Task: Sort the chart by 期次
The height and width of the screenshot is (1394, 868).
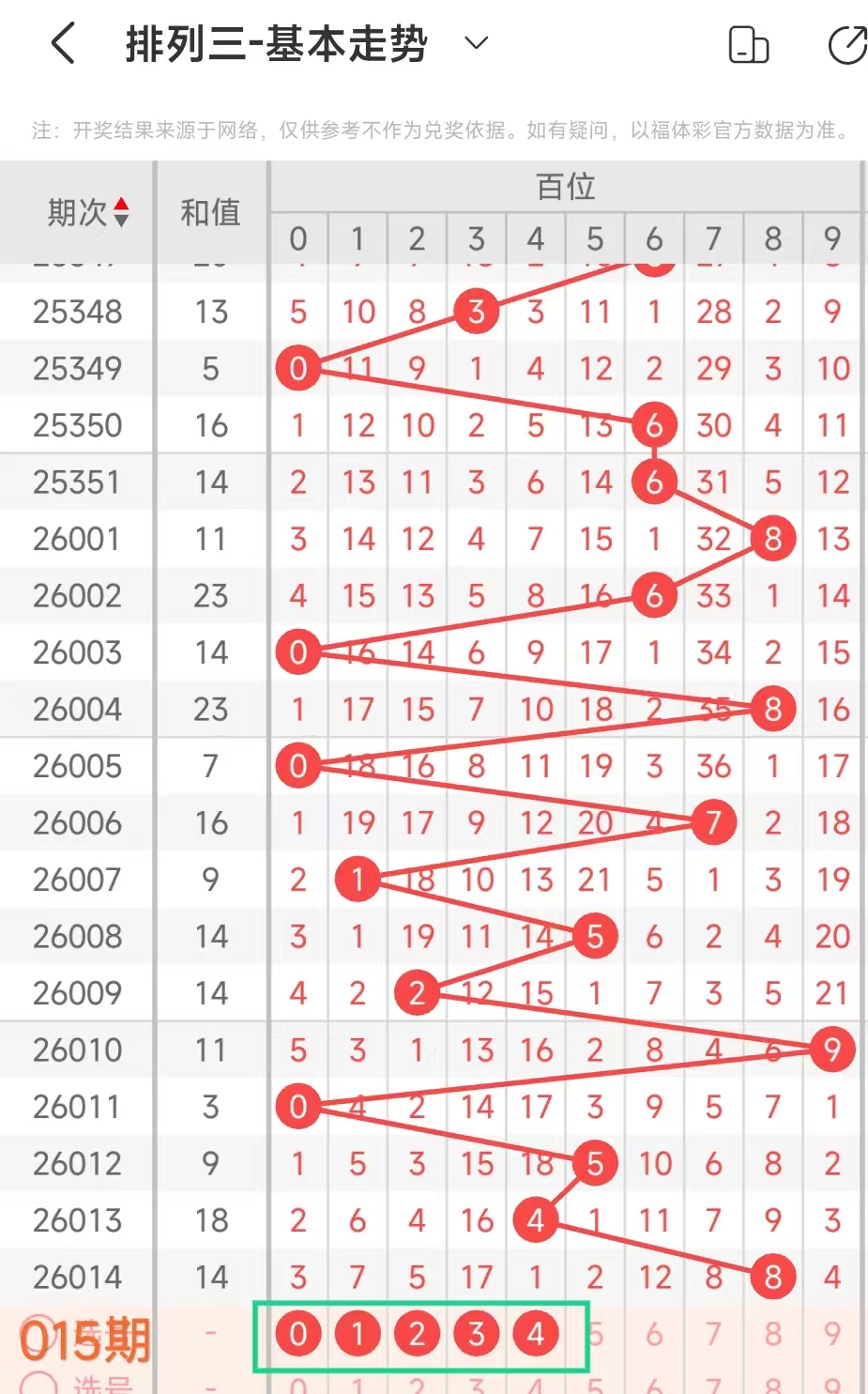Action: point(87,213)
